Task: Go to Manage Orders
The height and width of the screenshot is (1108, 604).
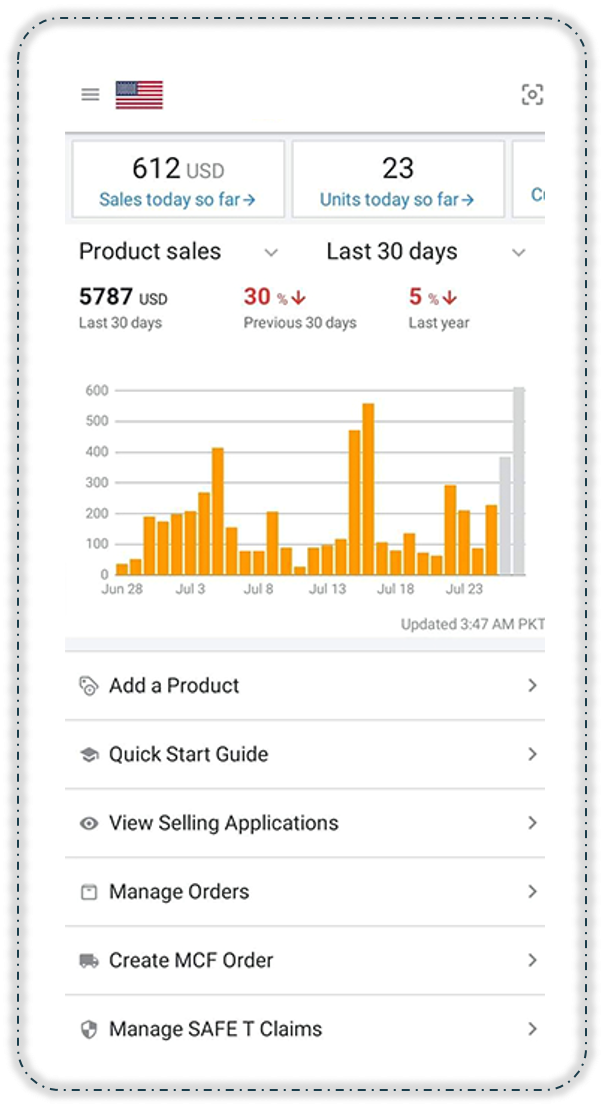Action: (x=305, y=892)
